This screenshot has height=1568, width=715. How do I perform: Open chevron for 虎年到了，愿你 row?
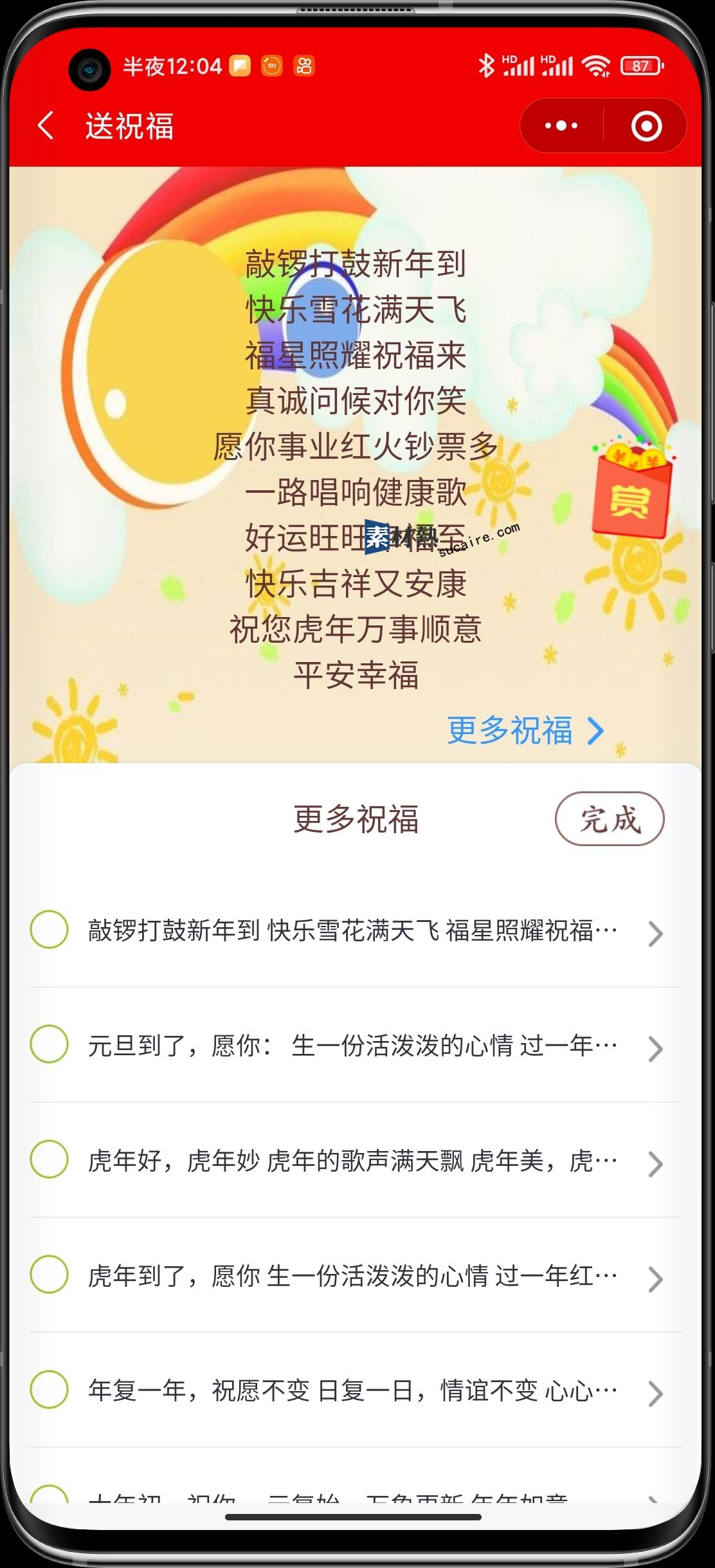coord(655,1278)
